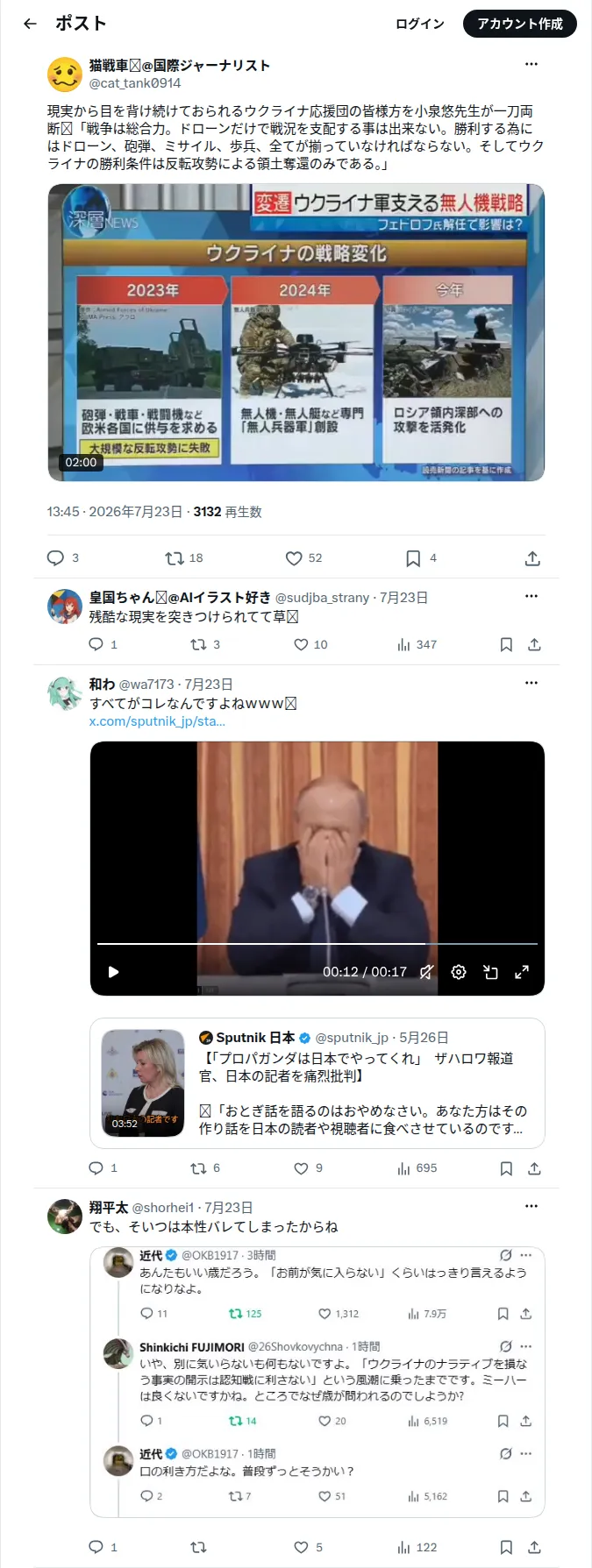Expand video to fullscreen
The image size is (592, 1568).
tap(522, 972)
